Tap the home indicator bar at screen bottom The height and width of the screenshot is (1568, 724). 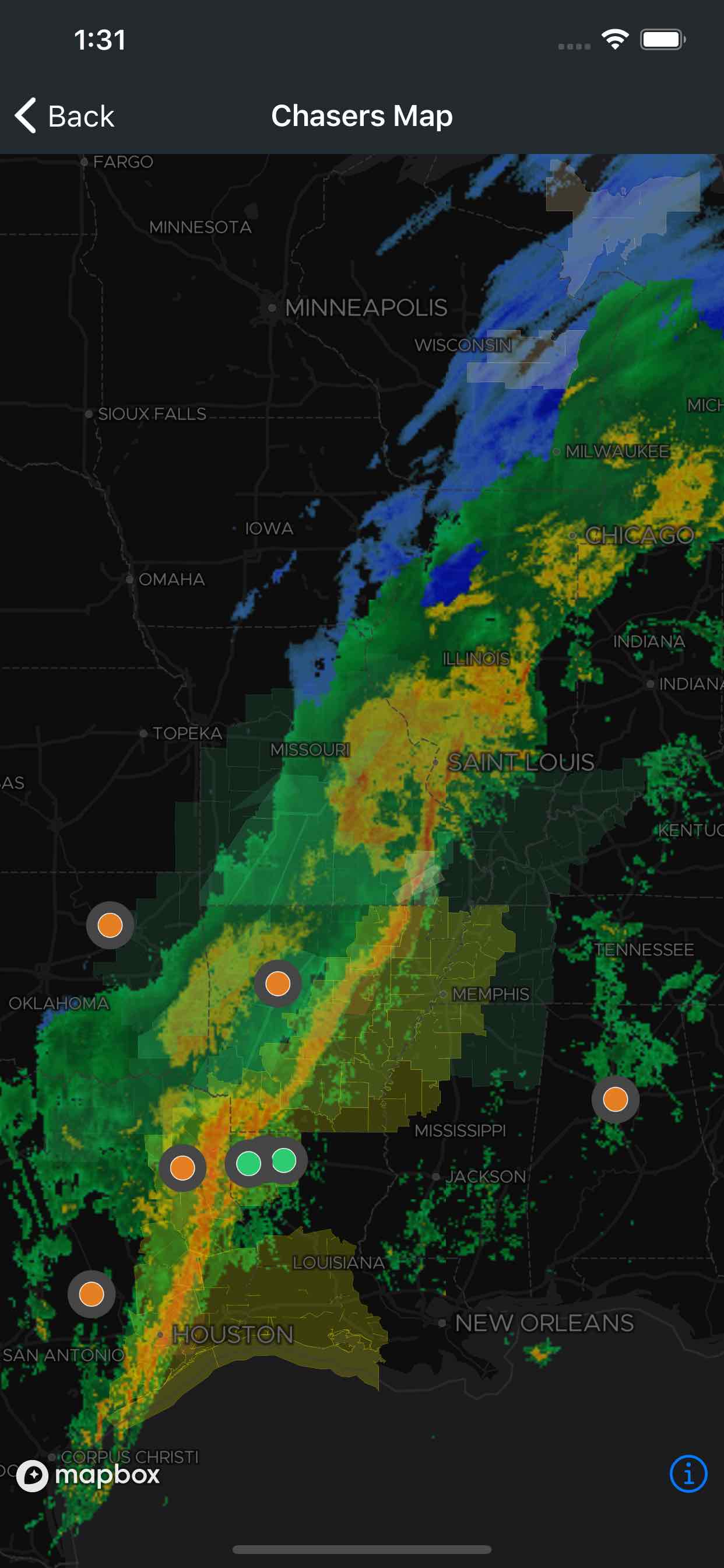(362, 1550)
